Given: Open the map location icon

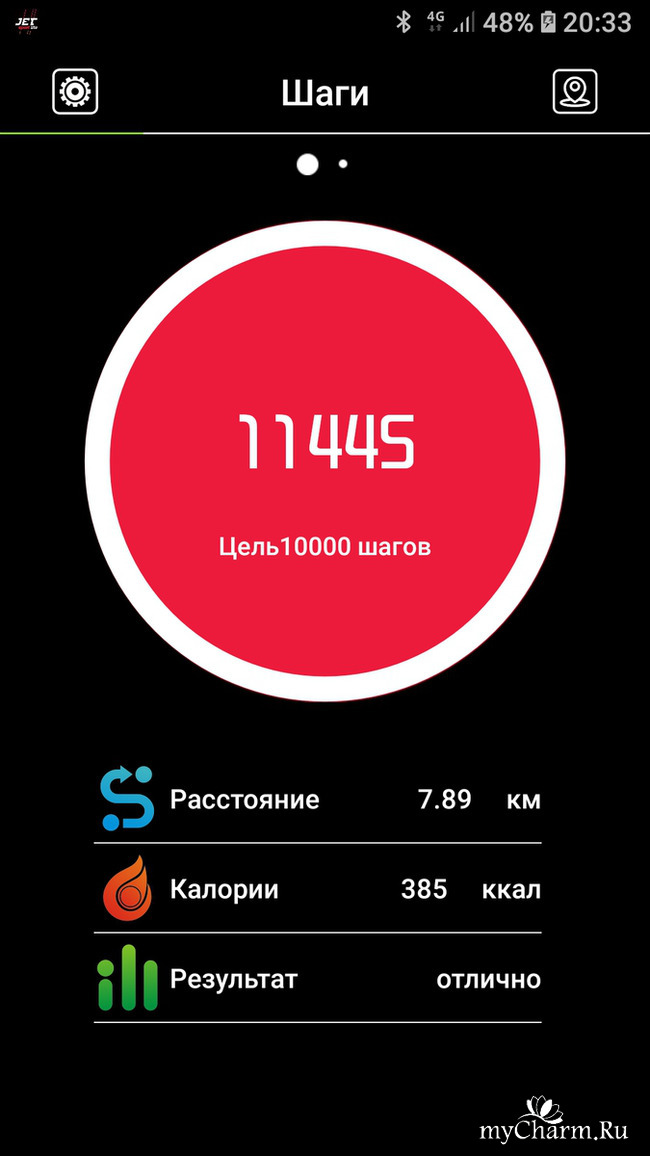Looking at the screenshot, I should tap(575, 92).
